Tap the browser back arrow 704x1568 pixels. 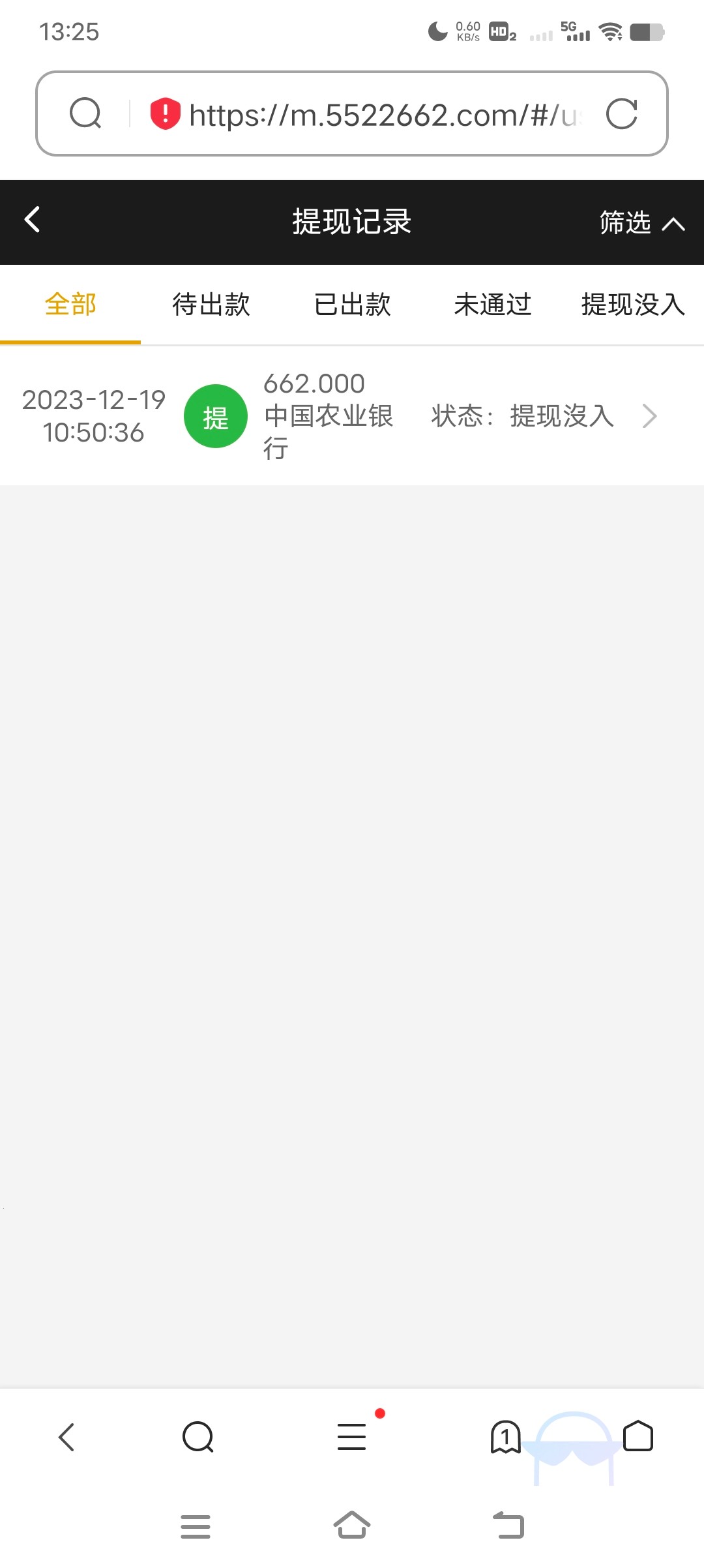(x=66, y=1437)
